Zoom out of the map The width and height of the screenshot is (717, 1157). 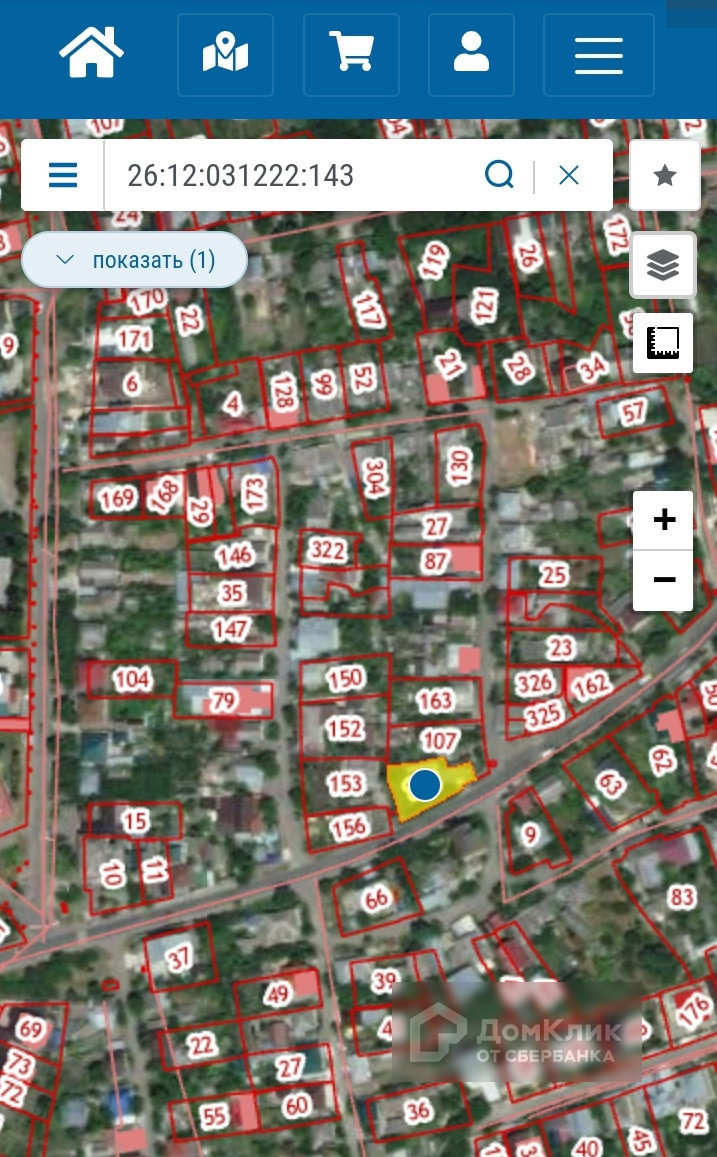tap(663, 580)
